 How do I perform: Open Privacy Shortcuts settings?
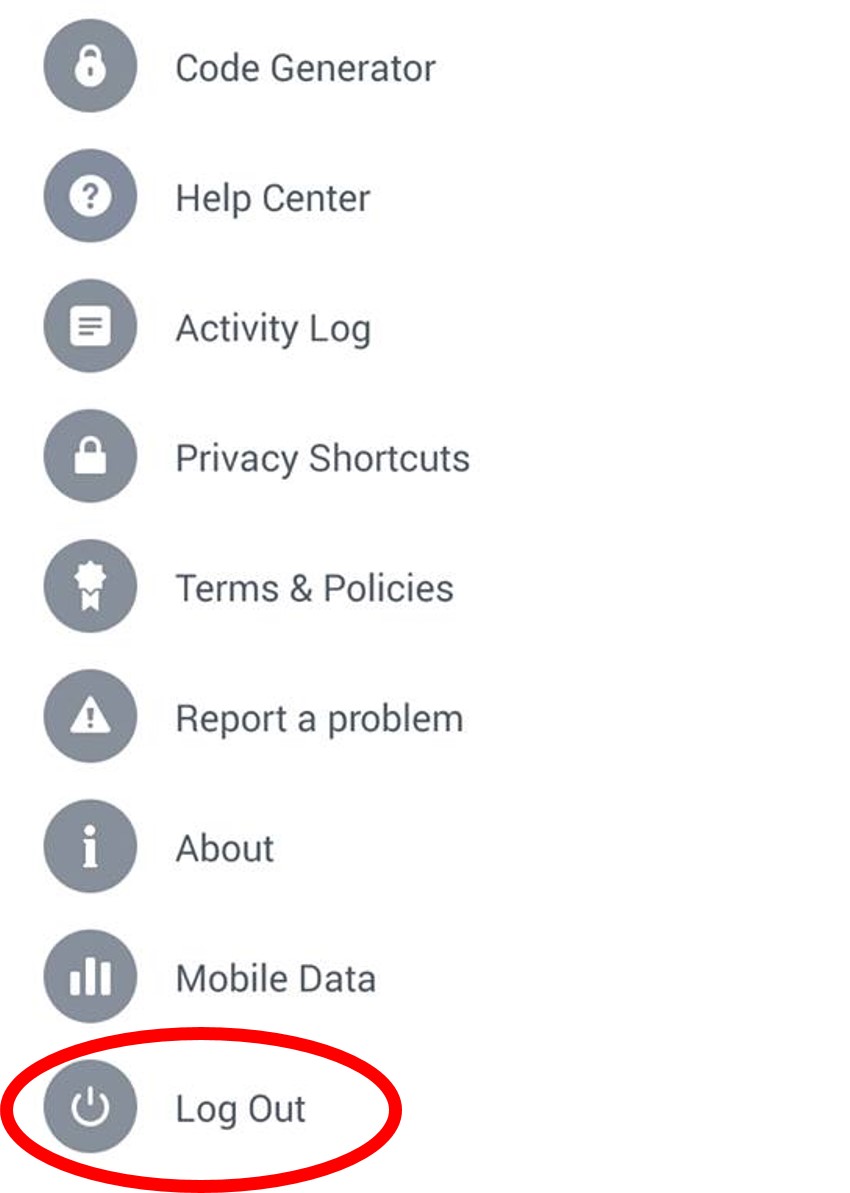[x=321, y=457]
